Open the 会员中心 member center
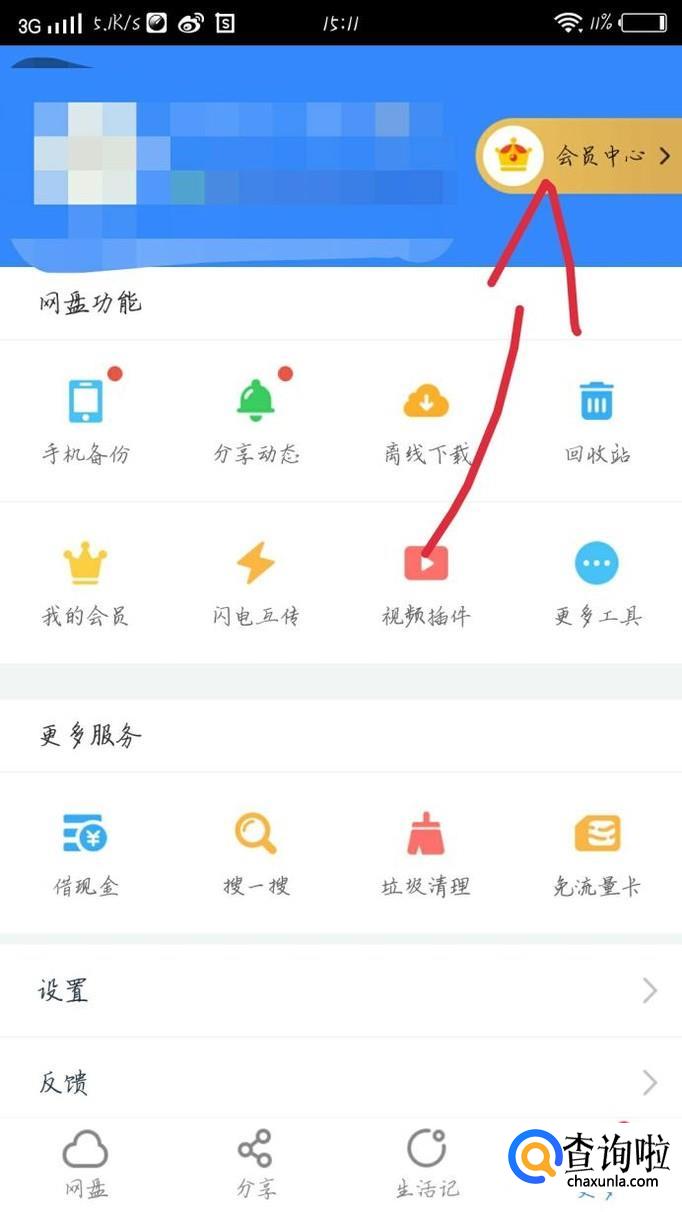Viewport: 682px width, 1212px height. 578,156
